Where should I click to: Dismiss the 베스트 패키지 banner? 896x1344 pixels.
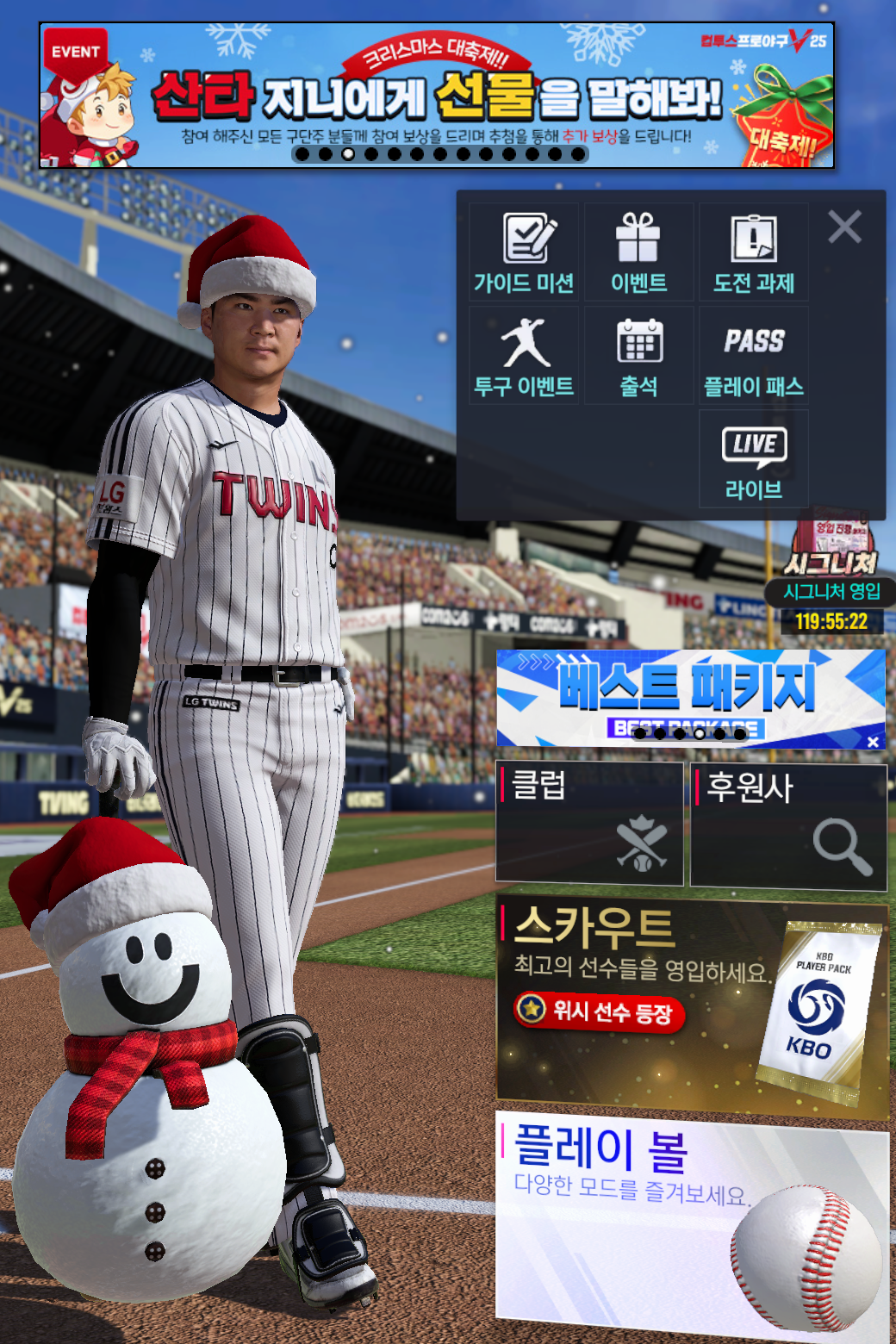pos(873,741)
